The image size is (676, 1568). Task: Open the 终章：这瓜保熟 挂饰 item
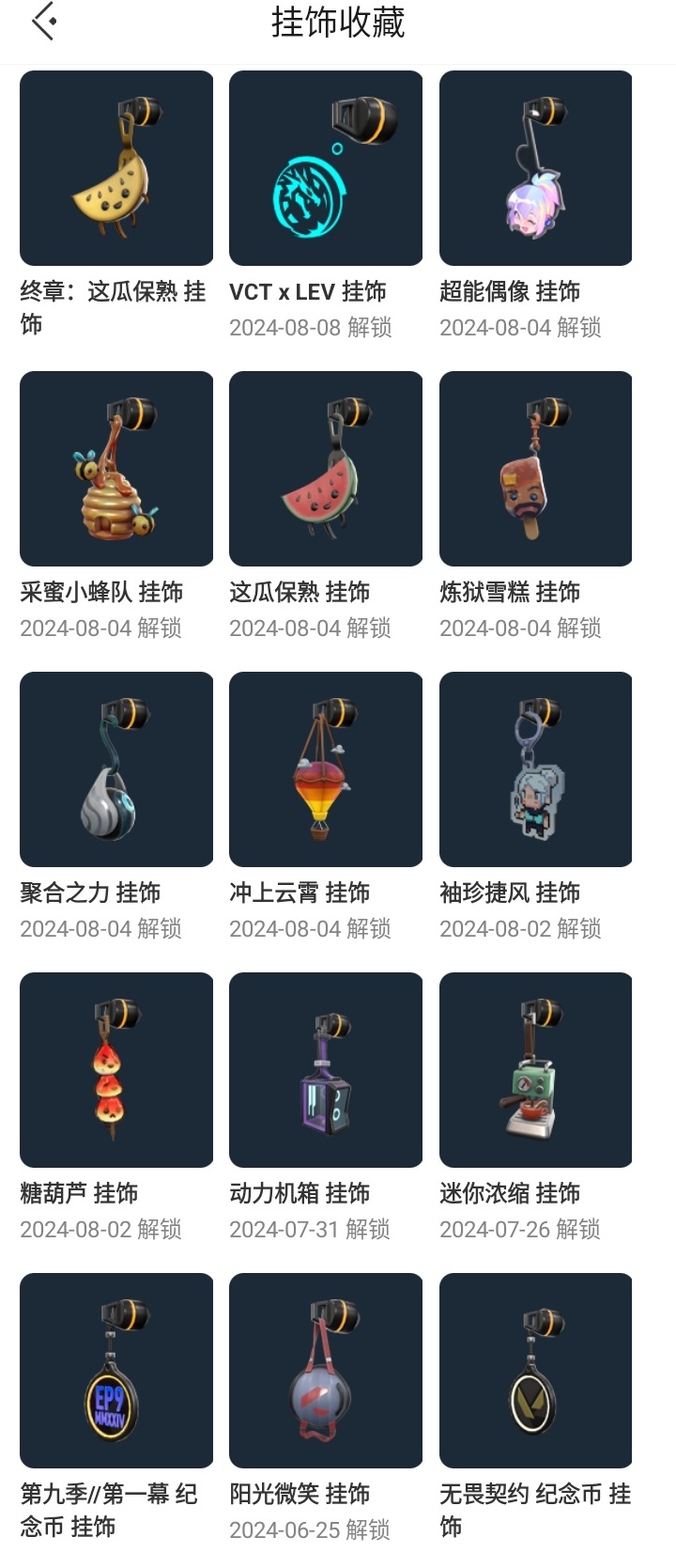[116, 168]
